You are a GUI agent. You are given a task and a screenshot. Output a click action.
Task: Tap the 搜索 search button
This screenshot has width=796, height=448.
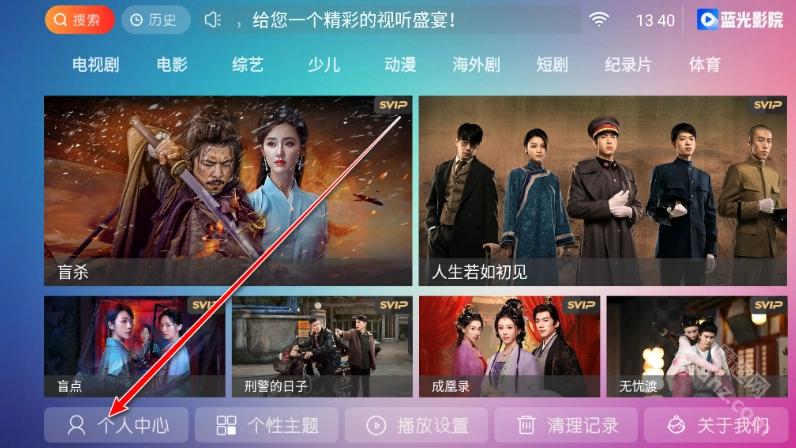click(79, 20)
